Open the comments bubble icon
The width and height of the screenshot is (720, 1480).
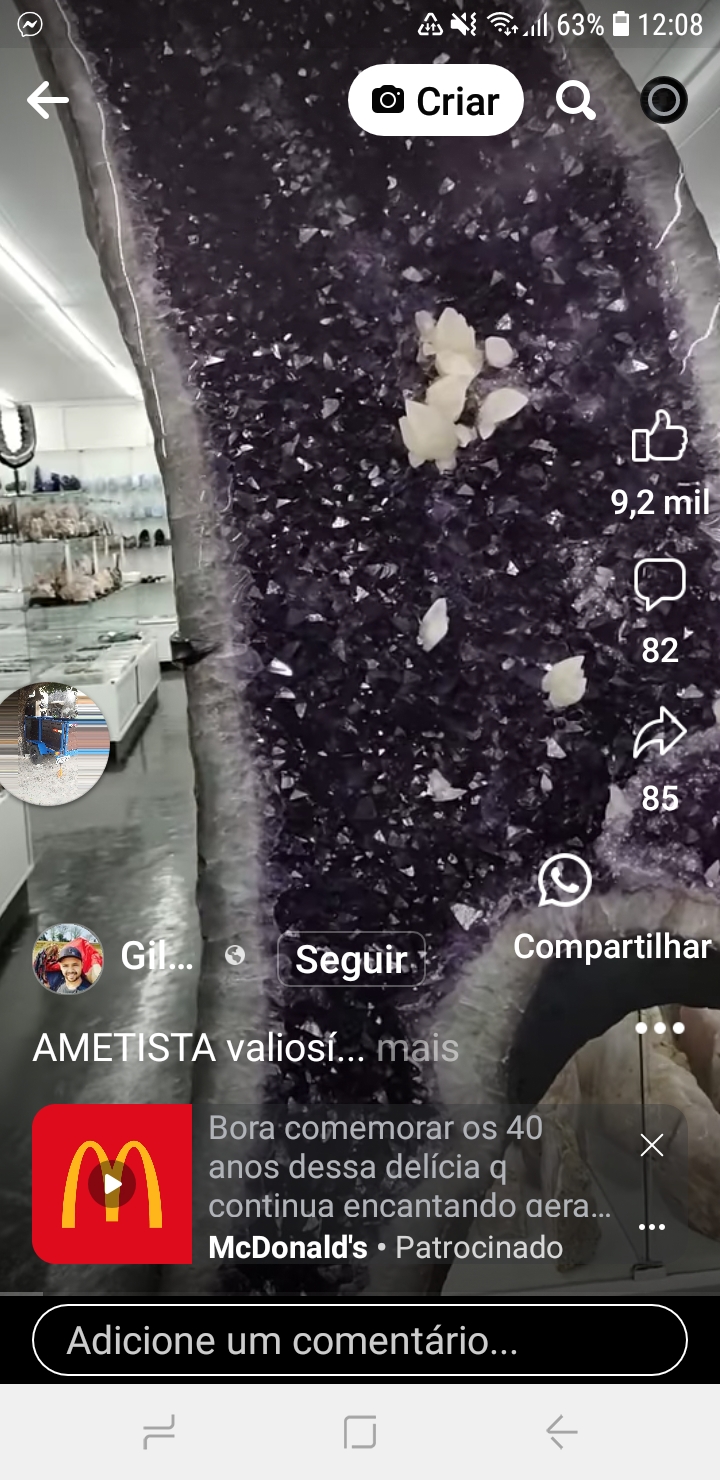pos(660,584)
